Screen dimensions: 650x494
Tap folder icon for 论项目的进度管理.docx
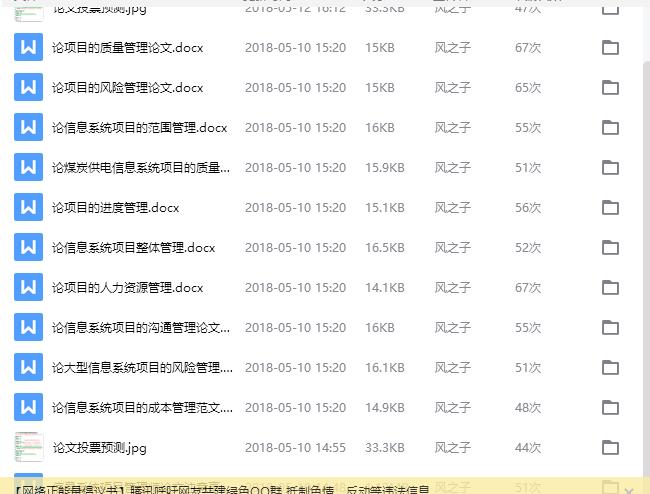pos(610,208)
